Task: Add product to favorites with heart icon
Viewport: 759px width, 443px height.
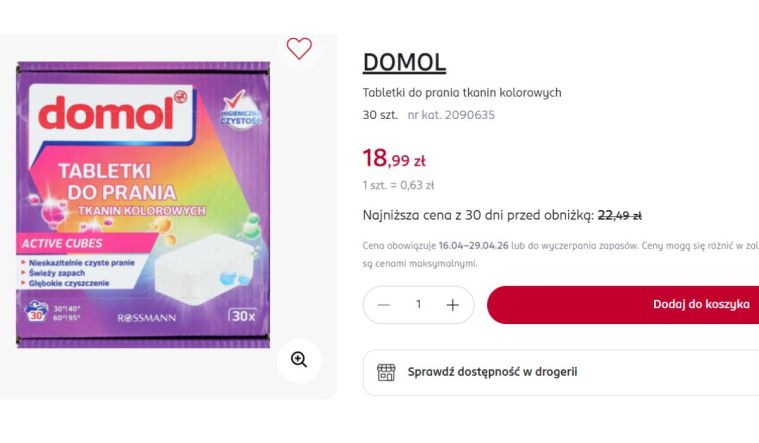Action: click(299, 48)
